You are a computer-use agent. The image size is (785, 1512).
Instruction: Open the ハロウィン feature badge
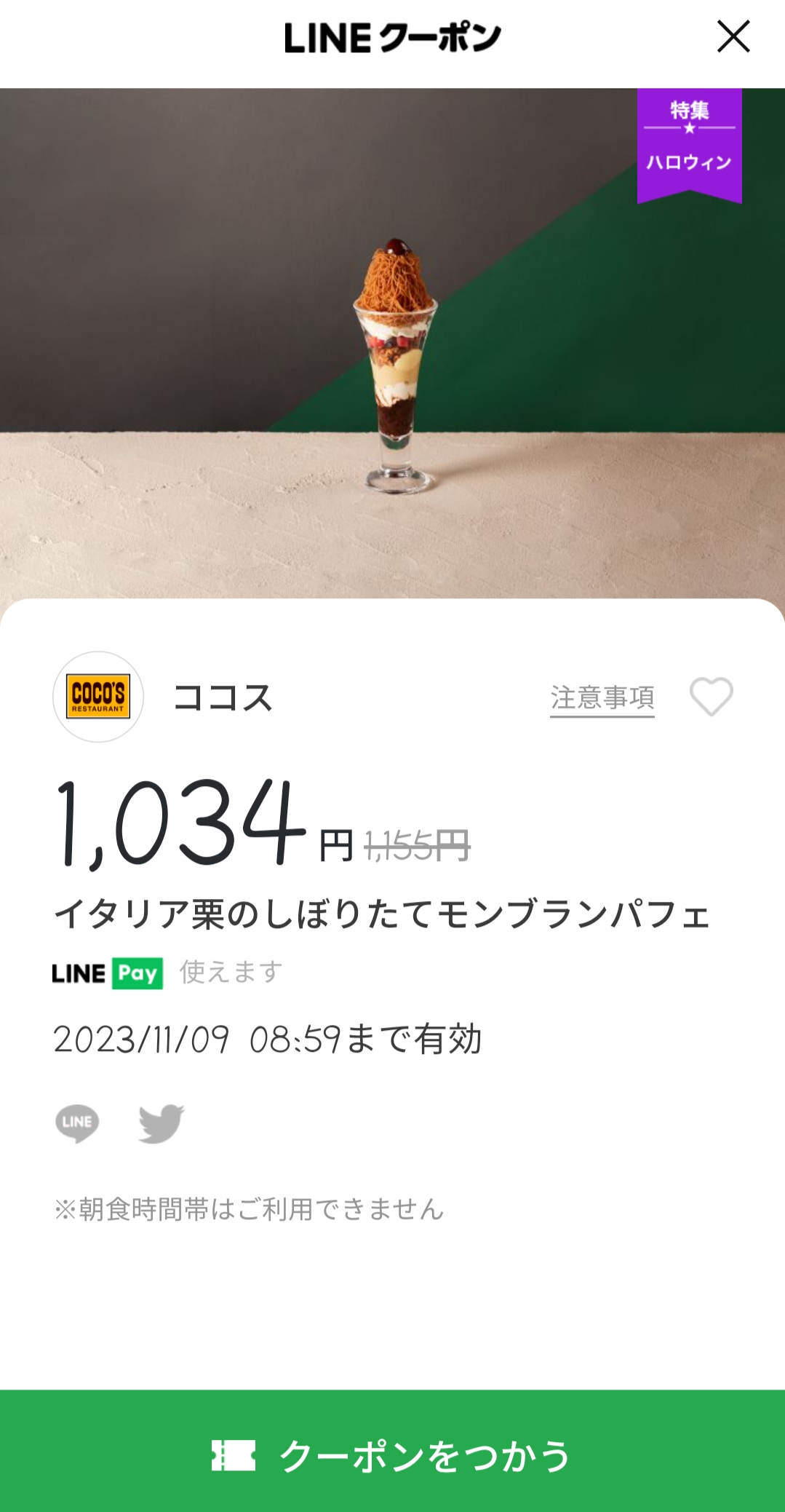click(689, 143)
